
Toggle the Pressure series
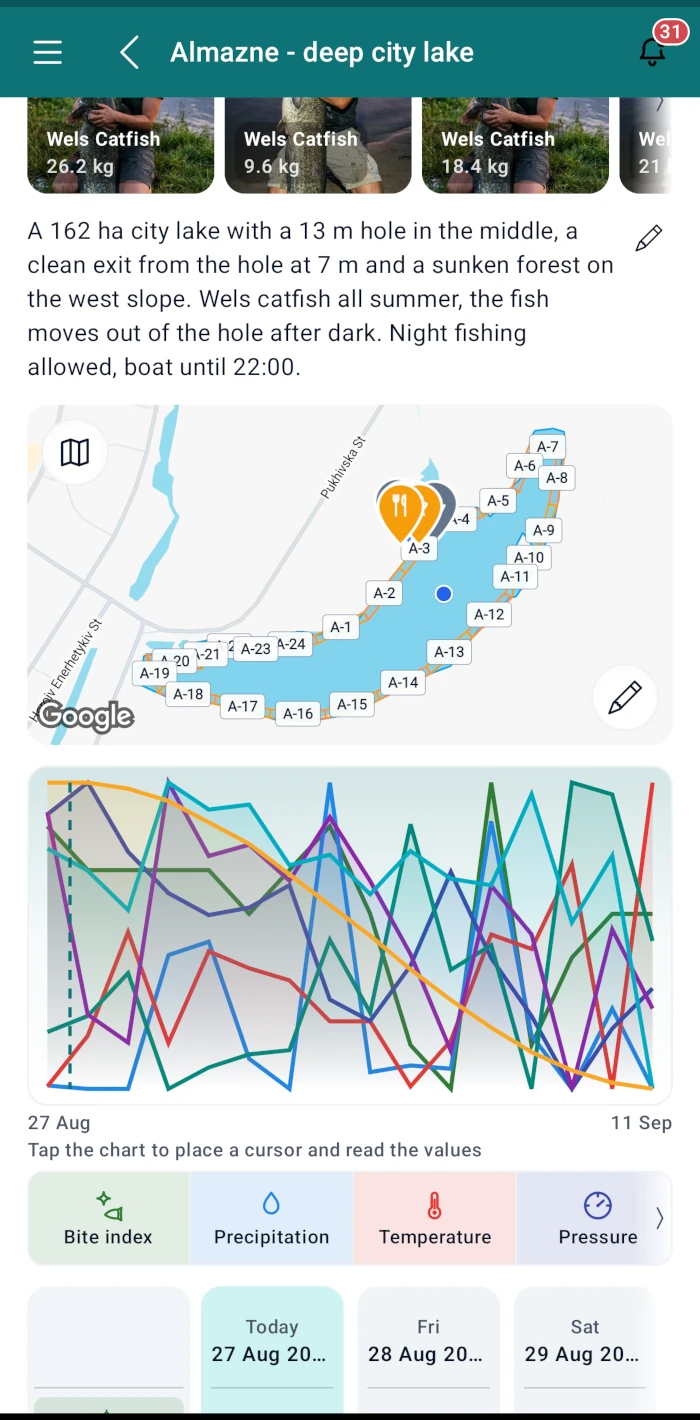[x=598, y=1219]
